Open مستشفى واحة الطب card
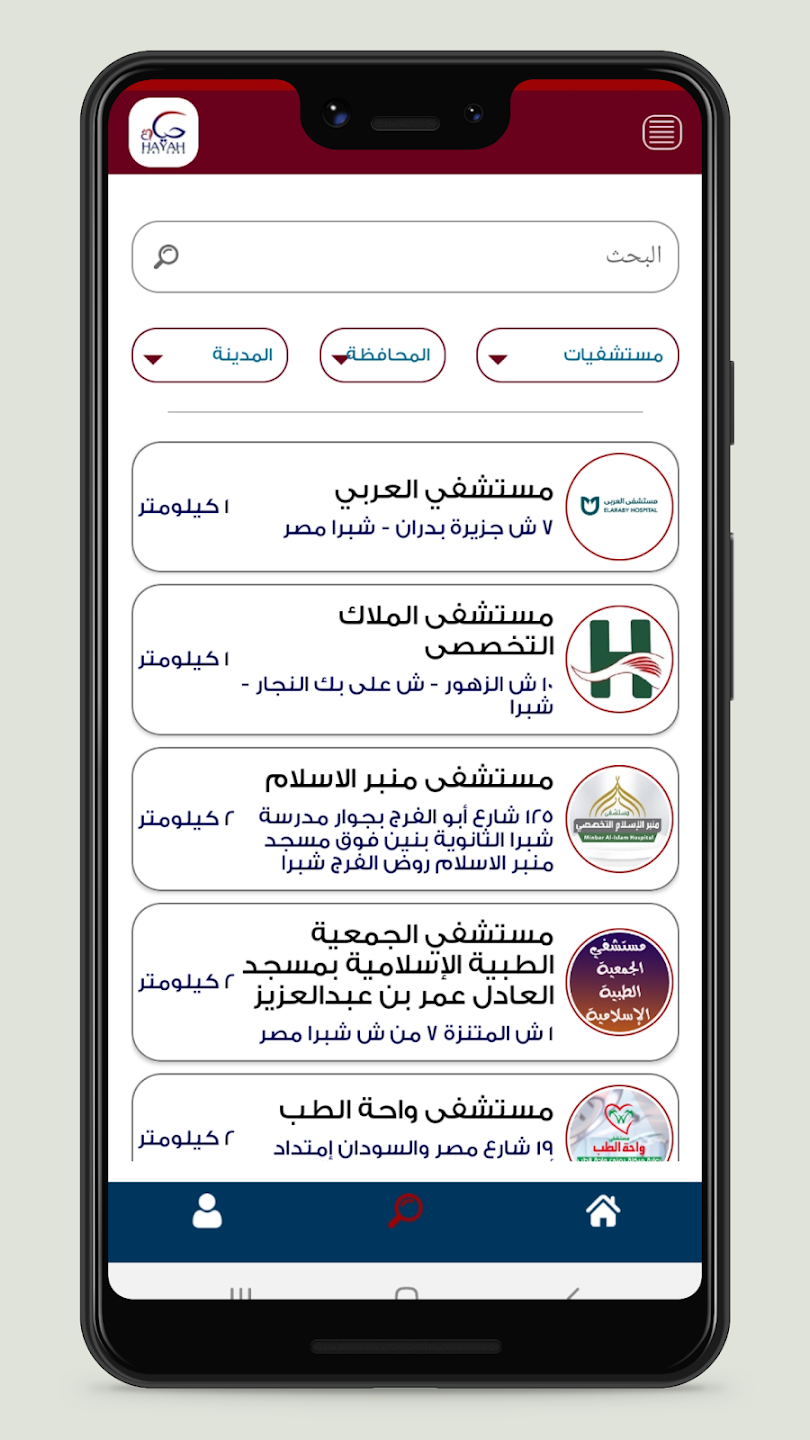 405,1120
